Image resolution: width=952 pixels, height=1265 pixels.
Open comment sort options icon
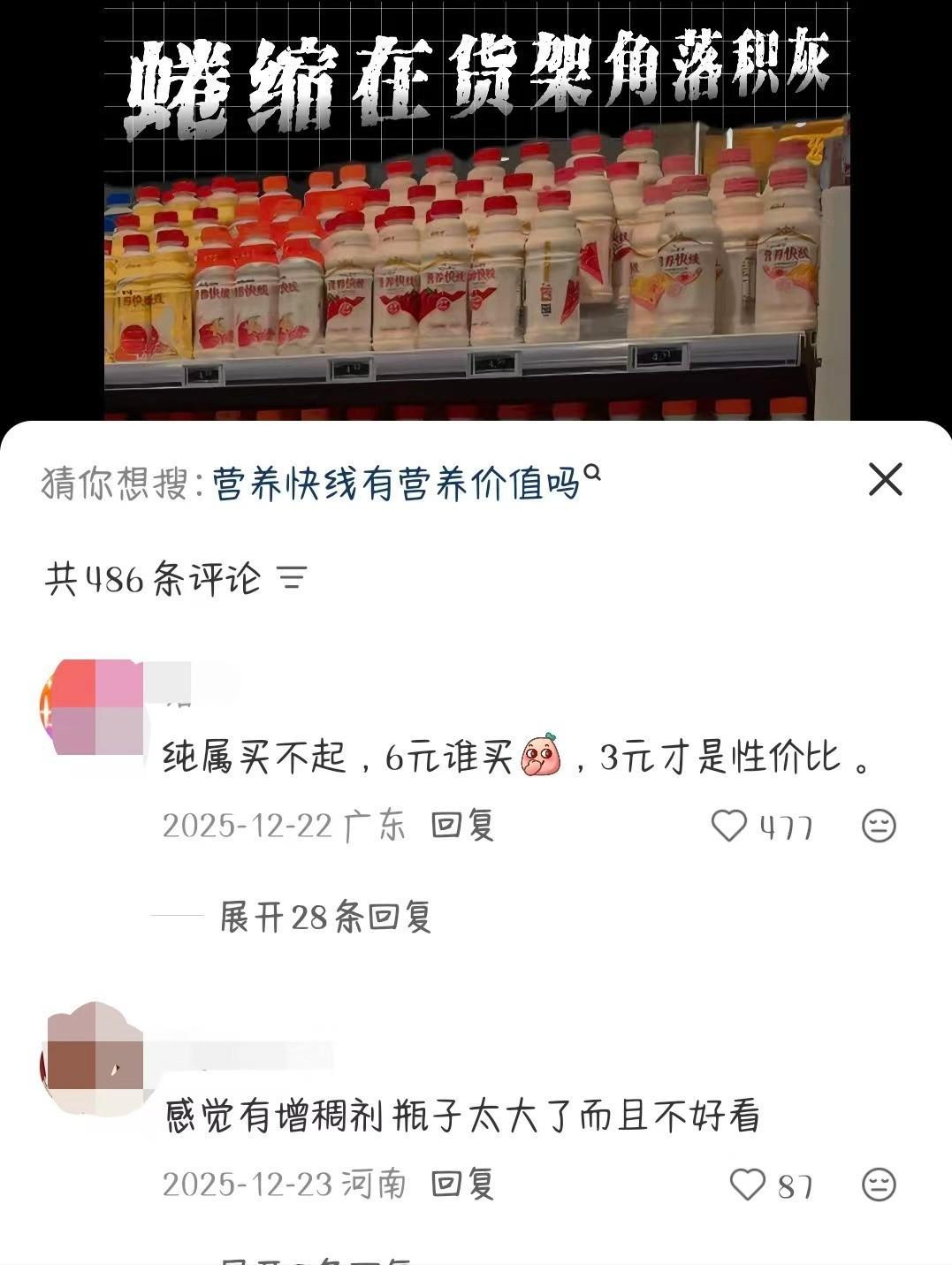coord(292,580)
